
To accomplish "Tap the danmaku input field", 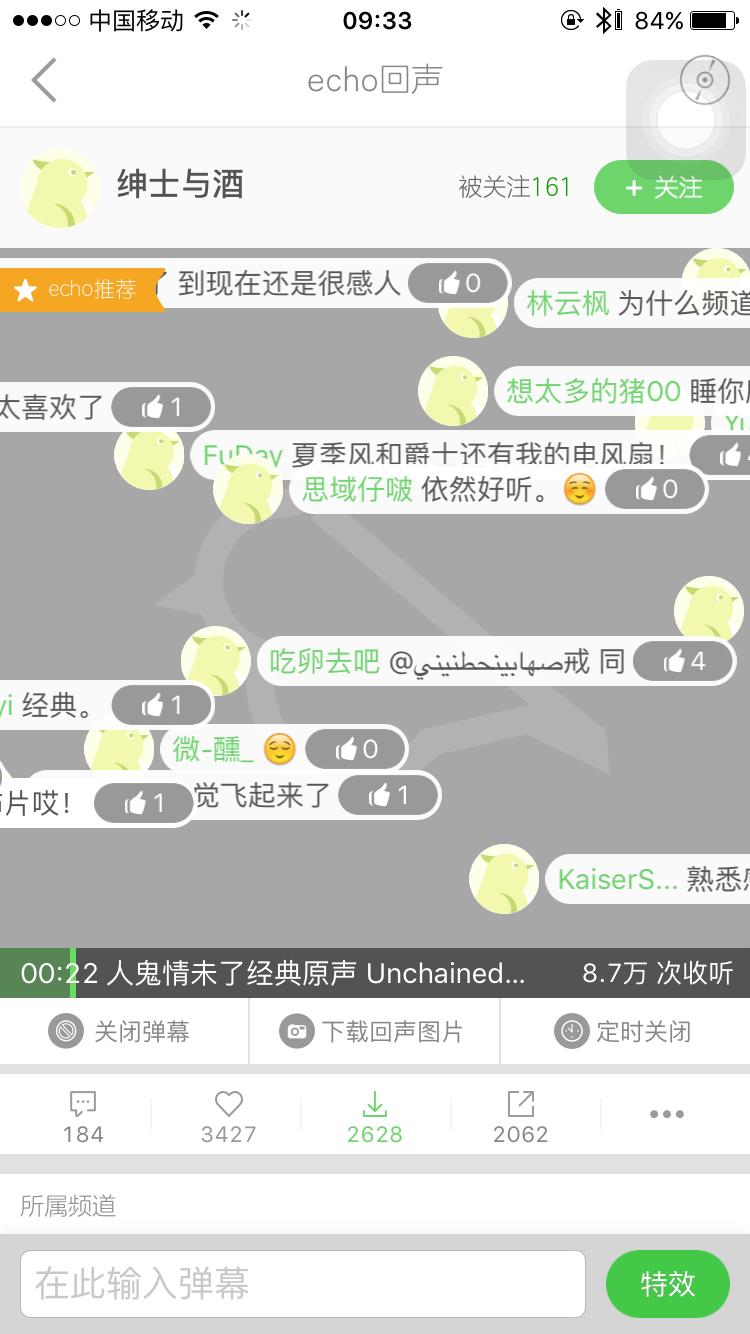I will pos(302,1283).
